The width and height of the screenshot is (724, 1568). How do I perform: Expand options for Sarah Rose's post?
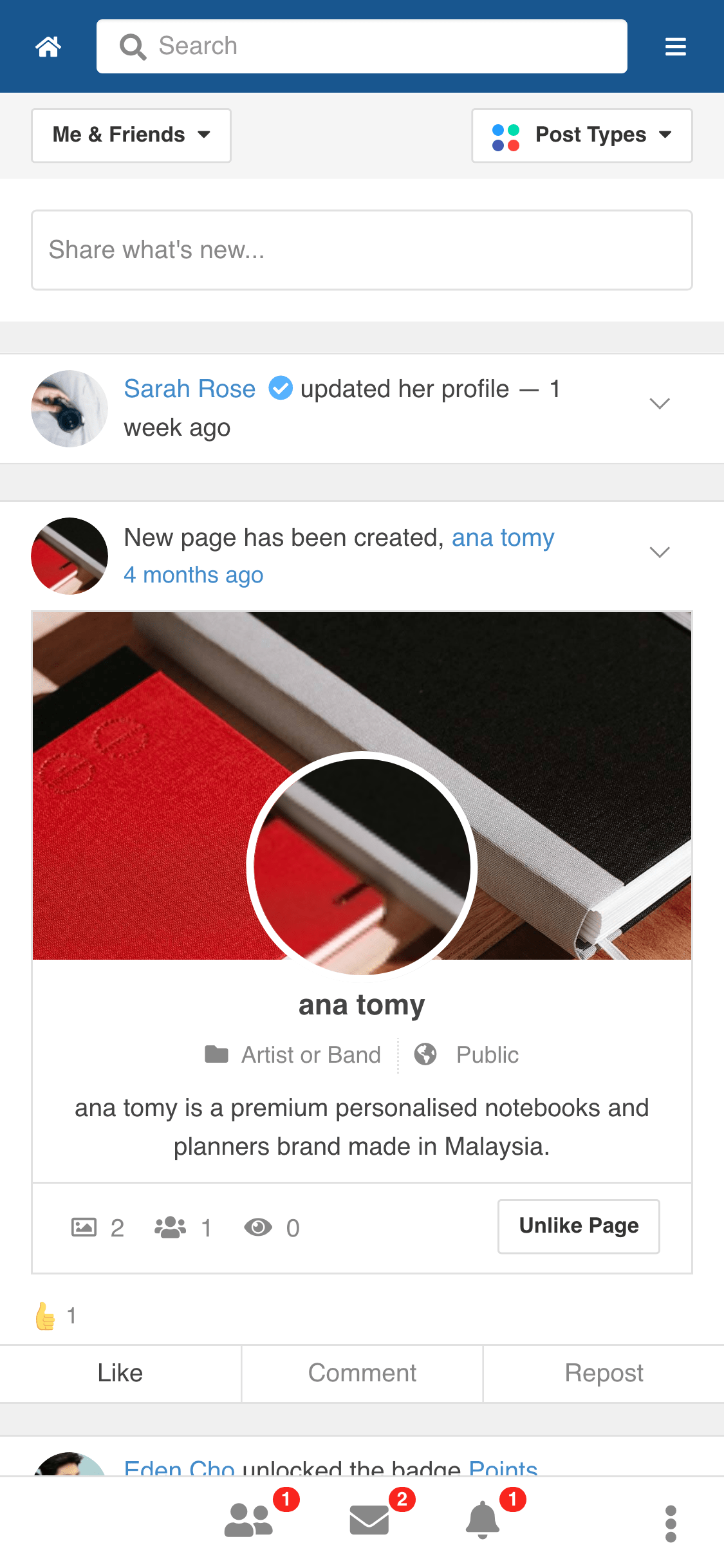click(660, 404)
